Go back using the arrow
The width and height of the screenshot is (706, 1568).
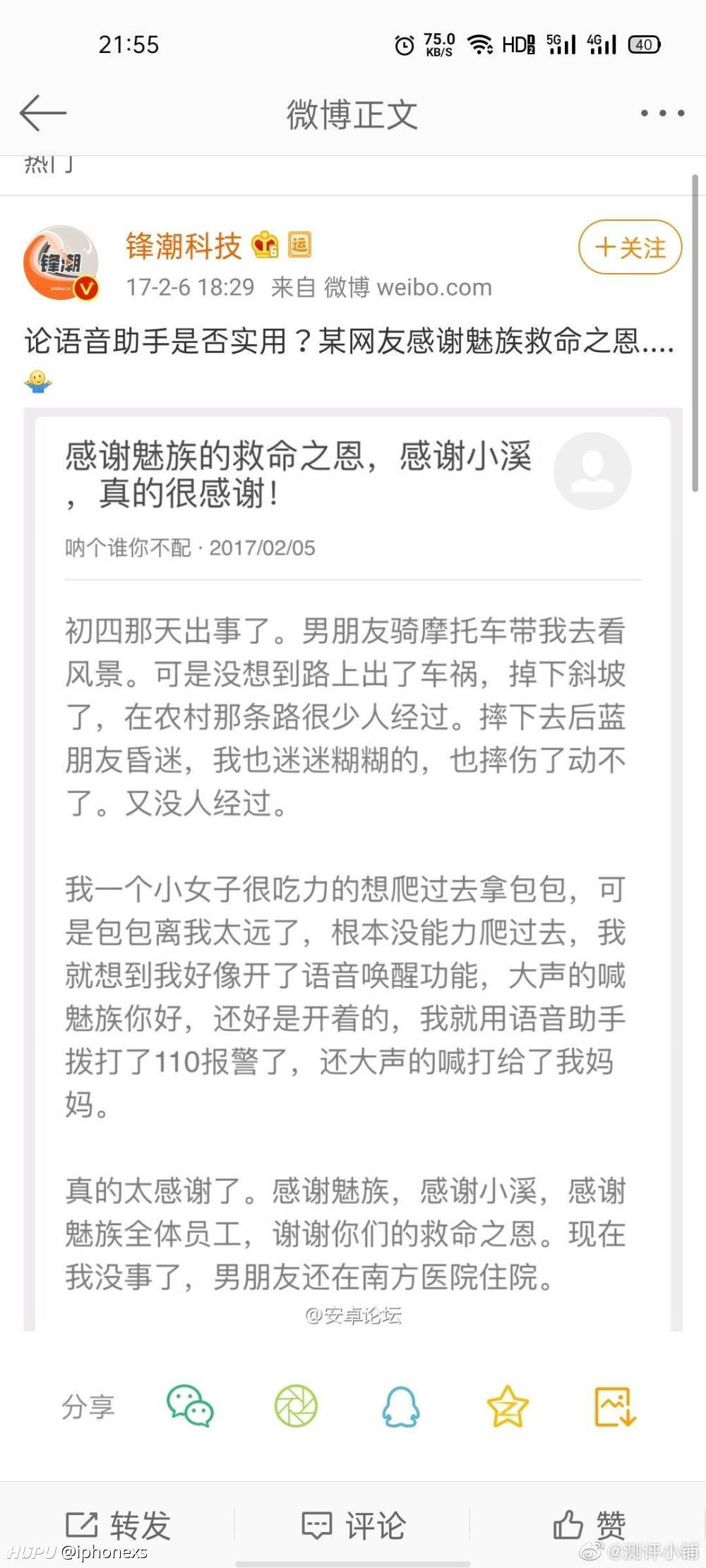(43, 113)
